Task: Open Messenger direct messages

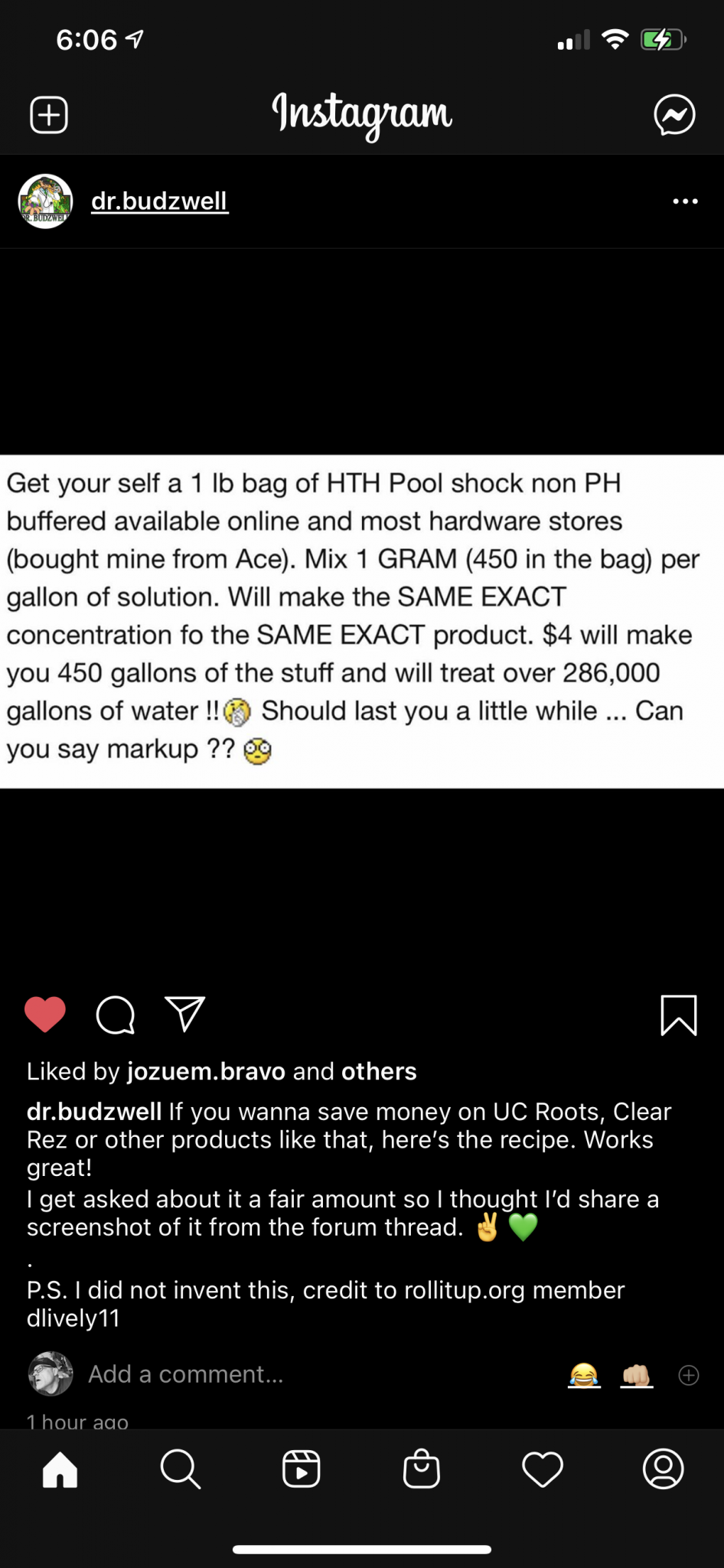Action: [674, 116]
